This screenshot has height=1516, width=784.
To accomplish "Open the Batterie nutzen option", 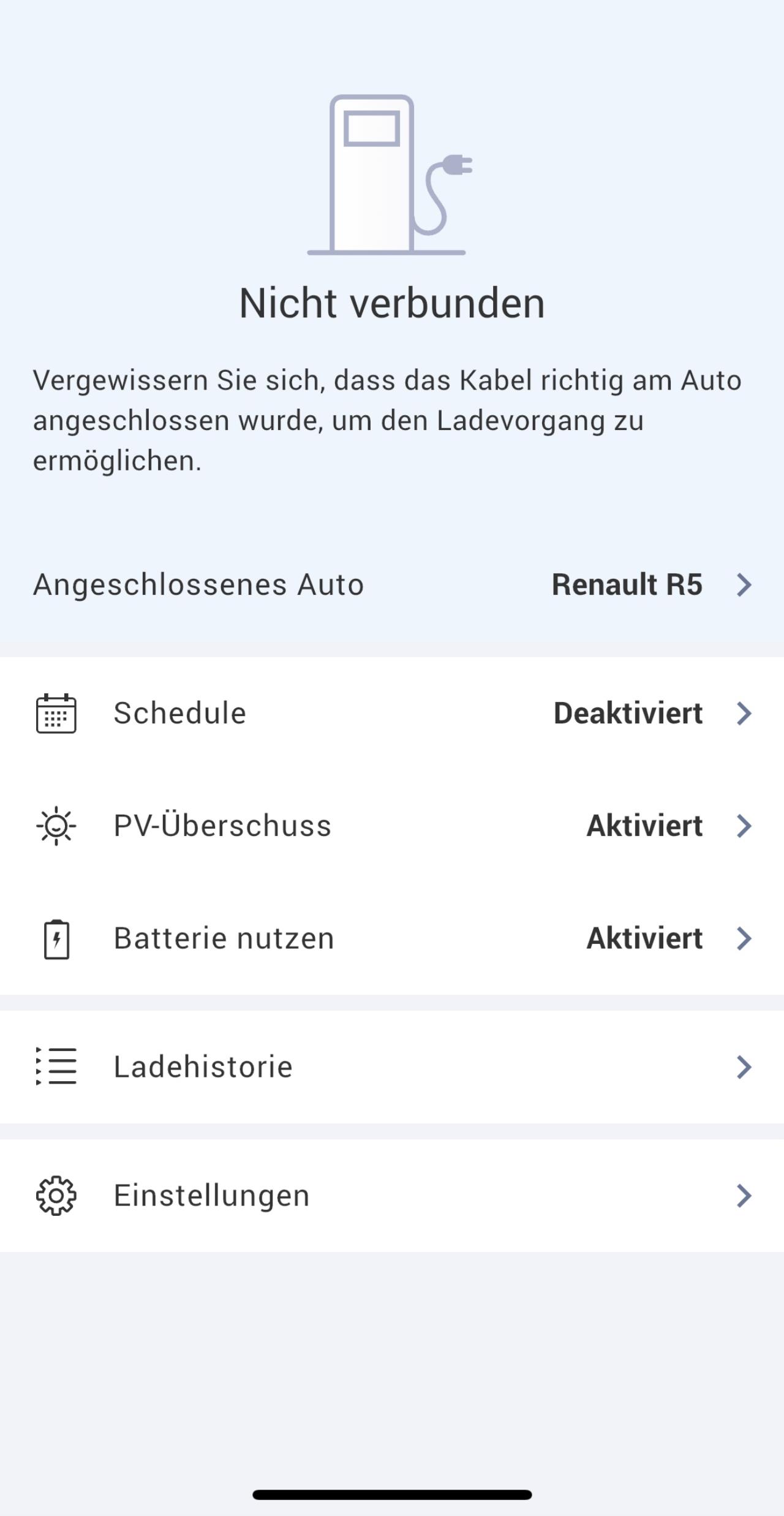I will pos(392,938).
